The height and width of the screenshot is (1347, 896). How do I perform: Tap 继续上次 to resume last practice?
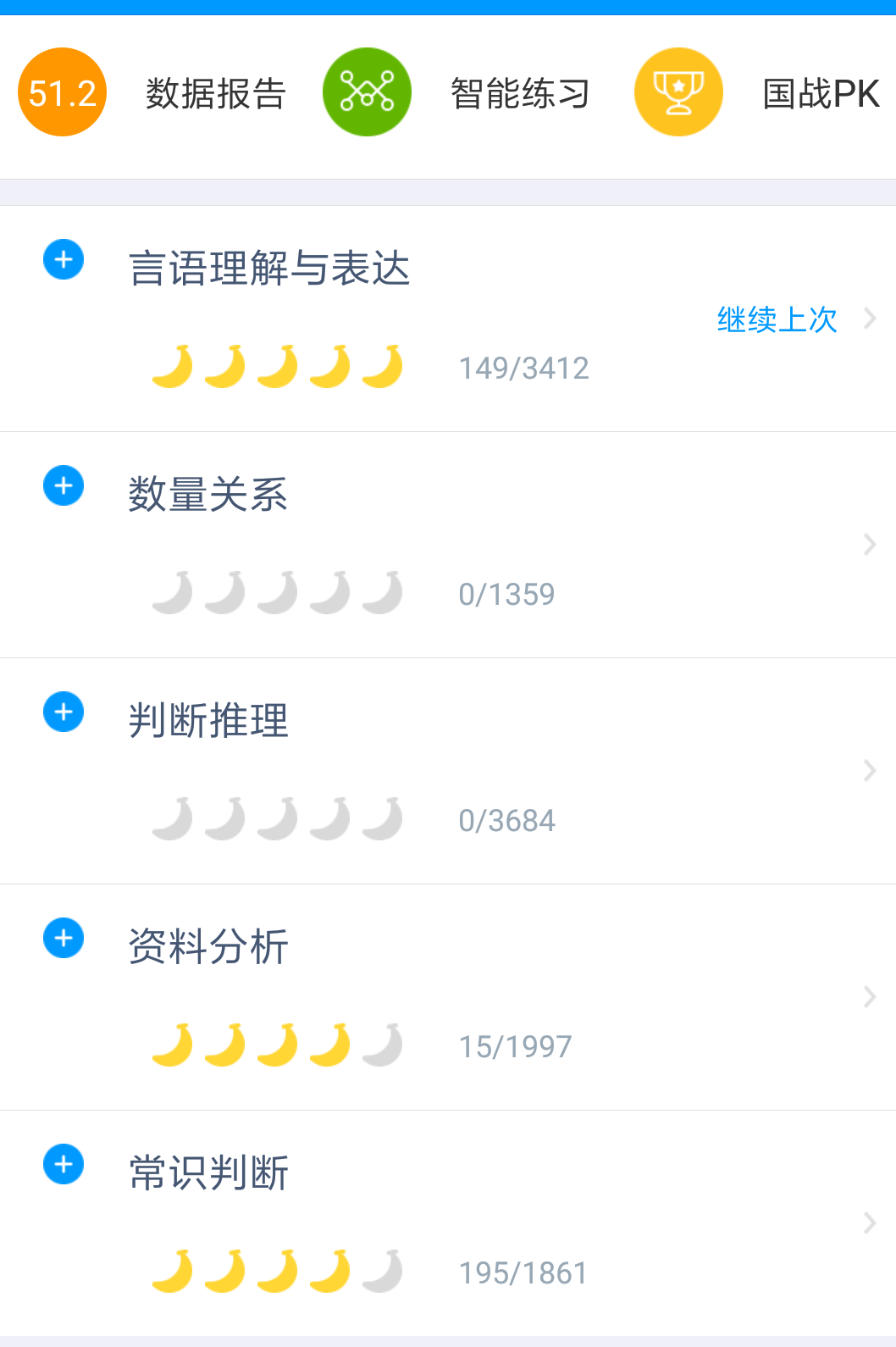click(777, 319)
